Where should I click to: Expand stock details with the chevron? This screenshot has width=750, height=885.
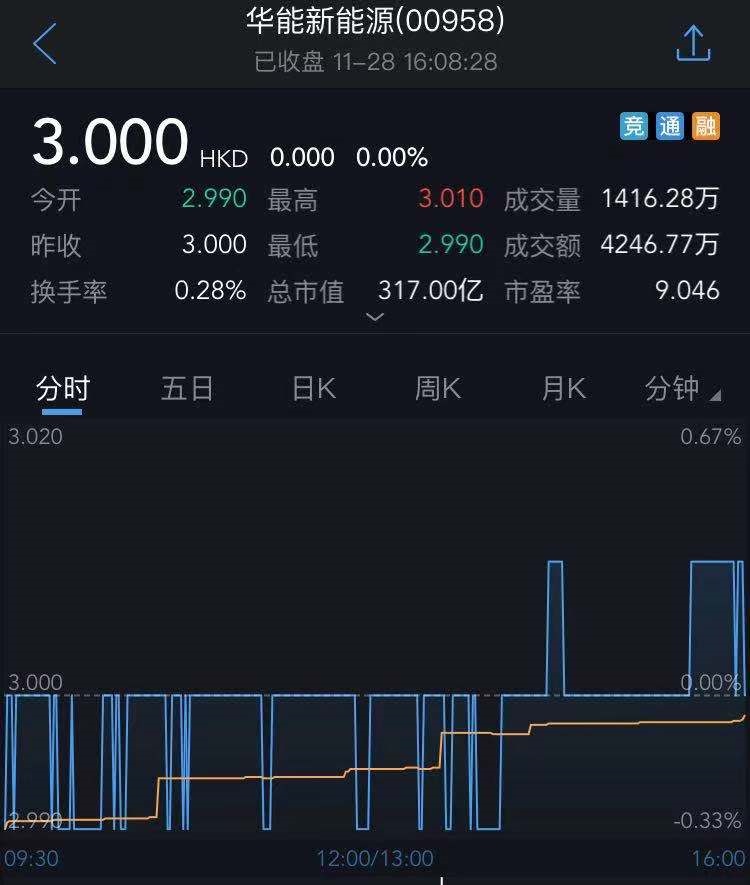click(375, 317)
